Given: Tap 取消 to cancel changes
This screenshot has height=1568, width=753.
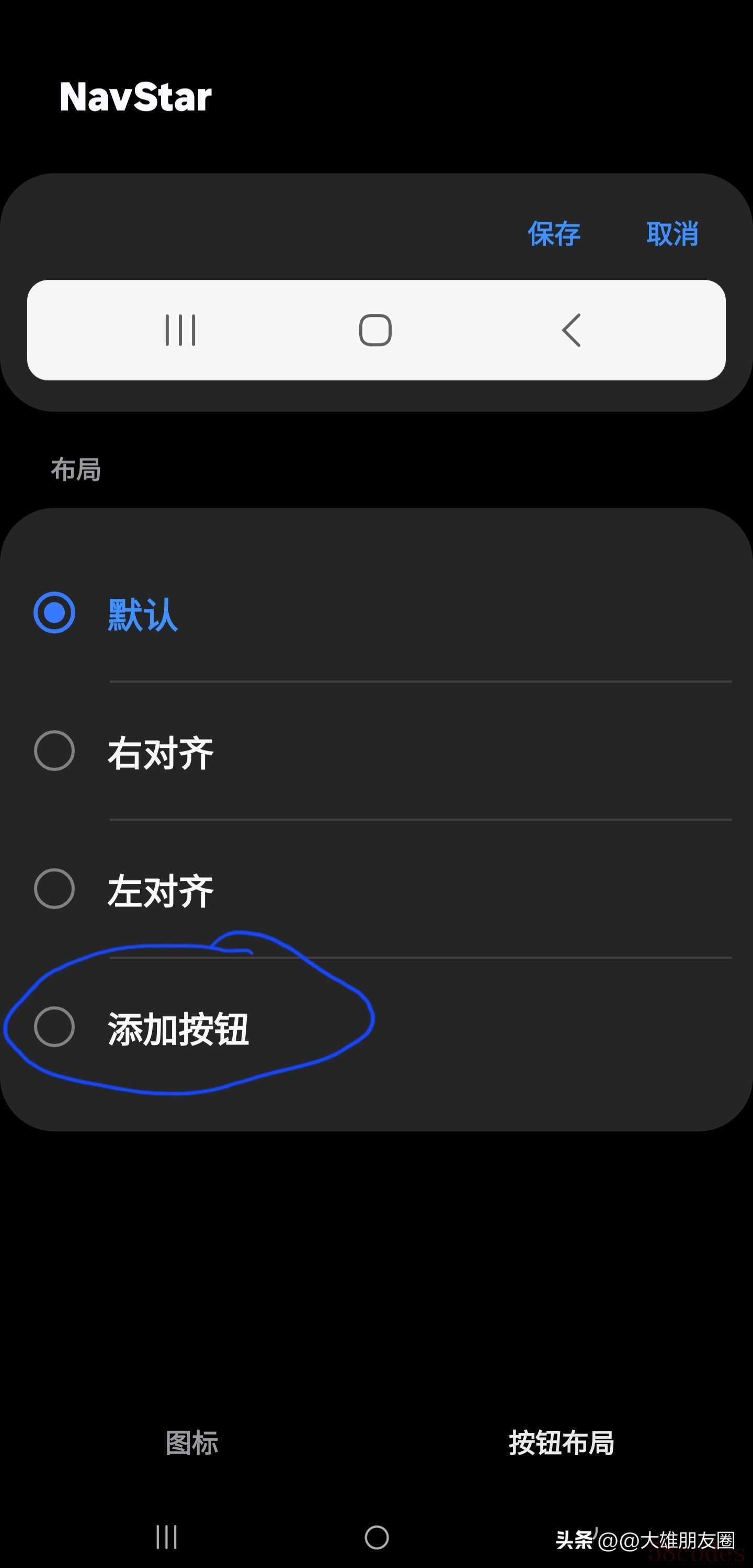Looking at the screenshot, I should point(672,234).
